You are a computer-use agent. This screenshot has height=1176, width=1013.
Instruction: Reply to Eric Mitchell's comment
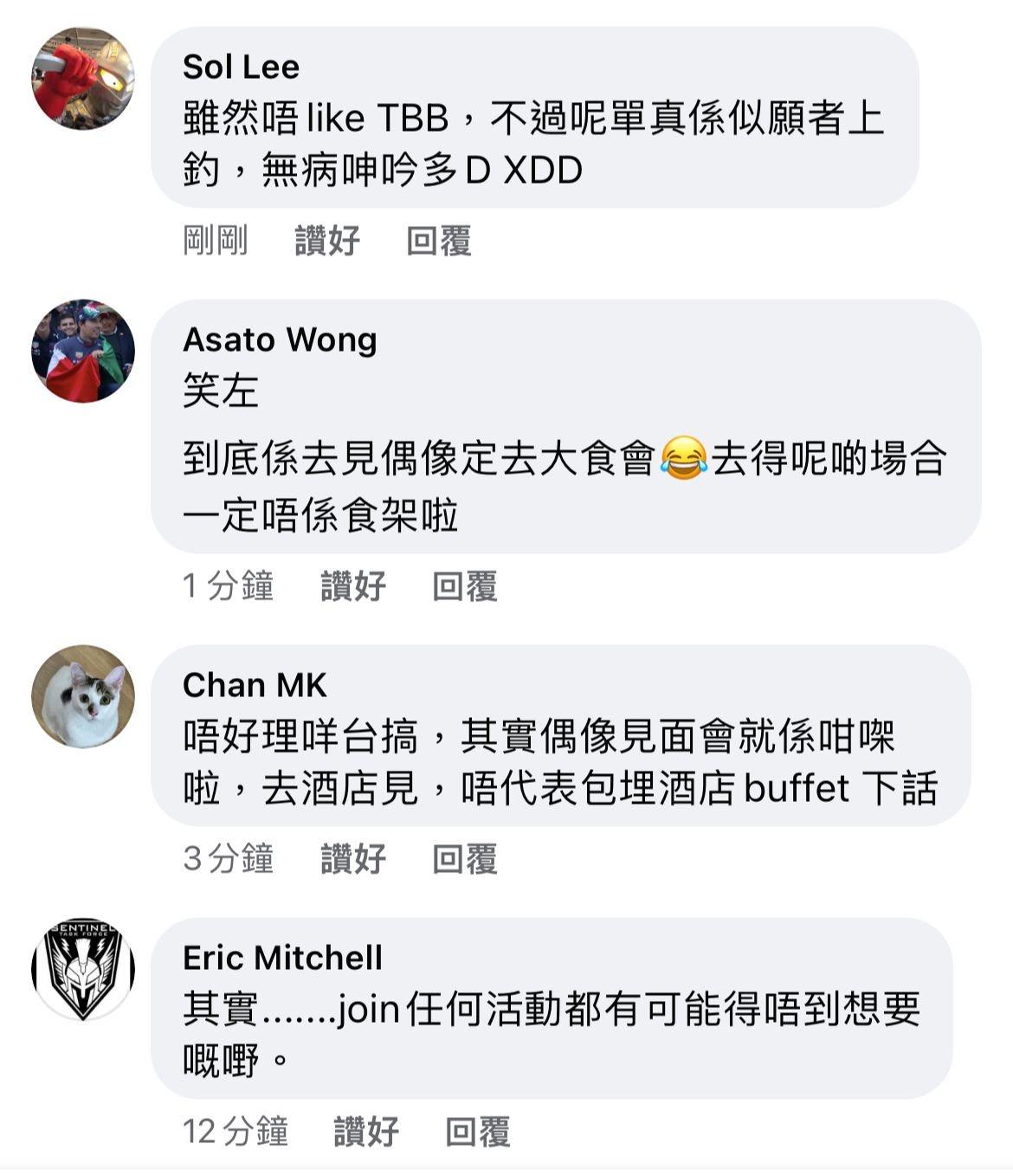[x=477, y=1131]
